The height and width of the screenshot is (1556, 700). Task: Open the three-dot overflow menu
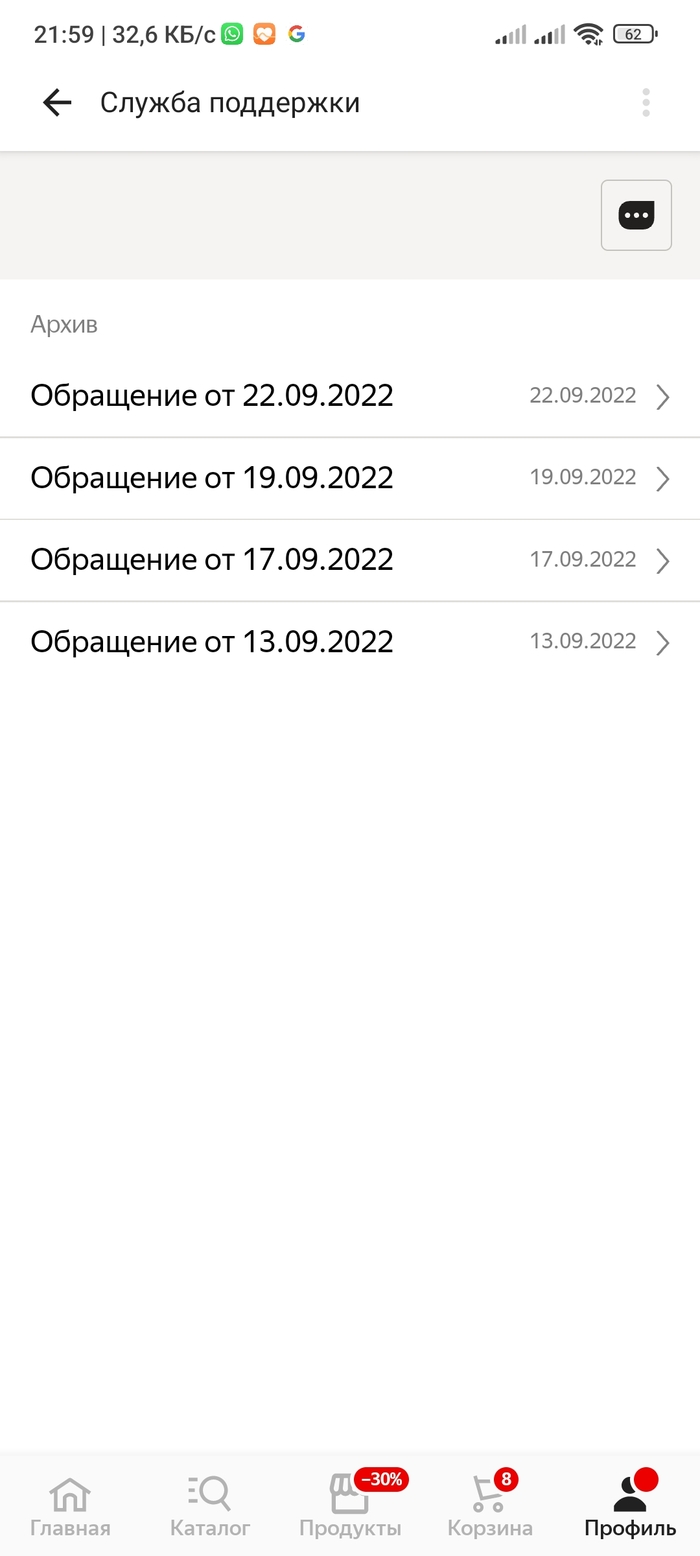point(646,103)
